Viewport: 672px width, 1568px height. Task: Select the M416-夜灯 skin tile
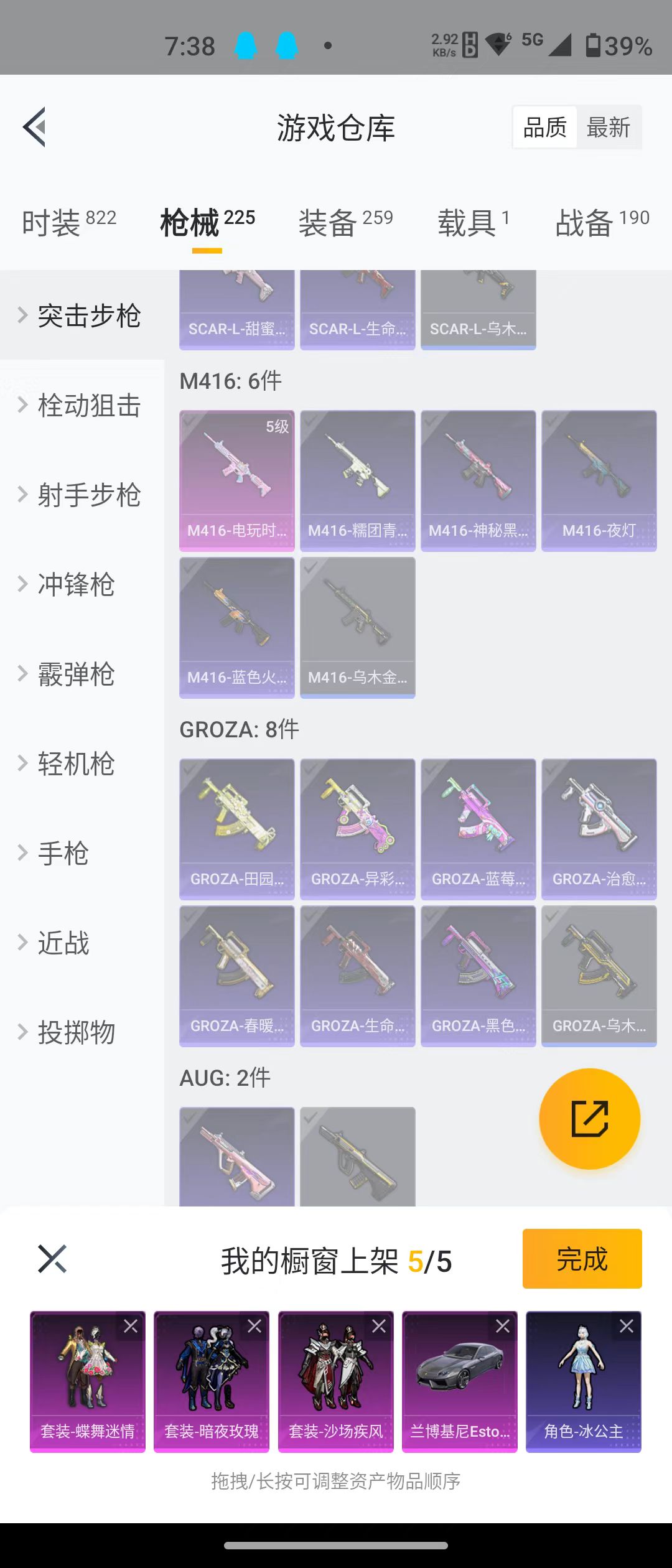[x=599, y=480]
